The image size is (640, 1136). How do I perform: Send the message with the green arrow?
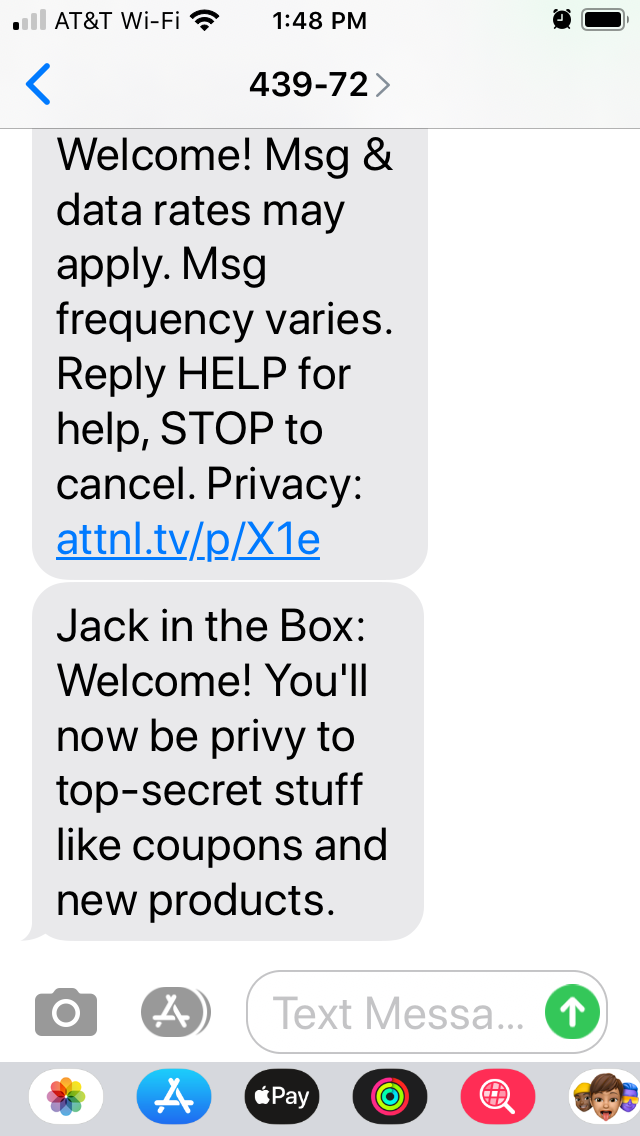click(x=572, y=1012)
